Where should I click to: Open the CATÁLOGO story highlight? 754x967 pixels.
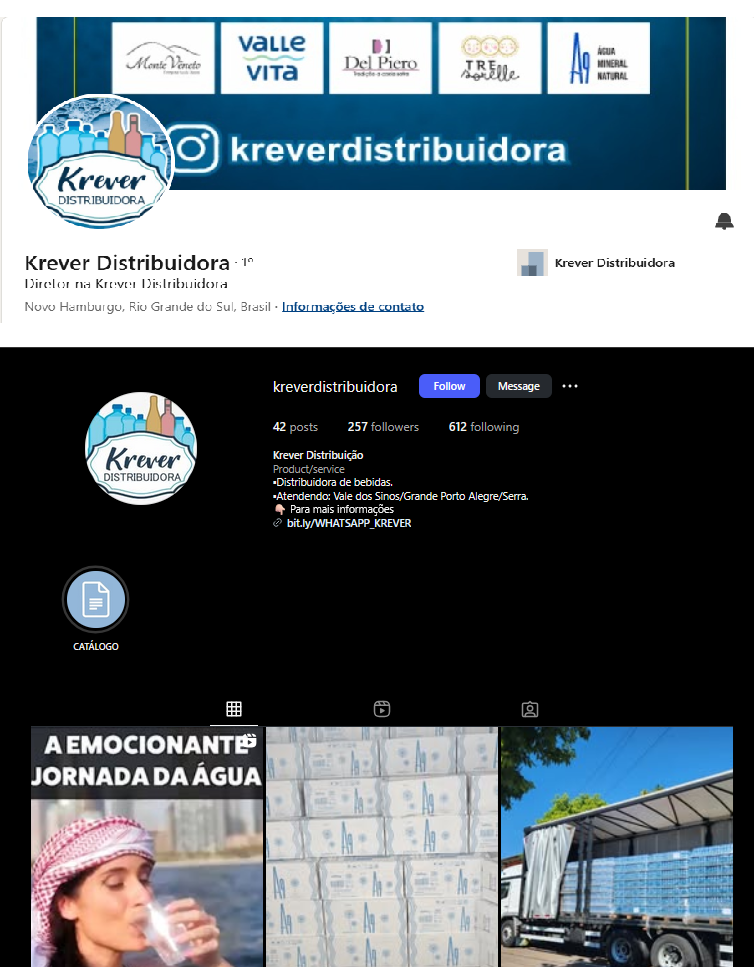[x=96, y=600]
